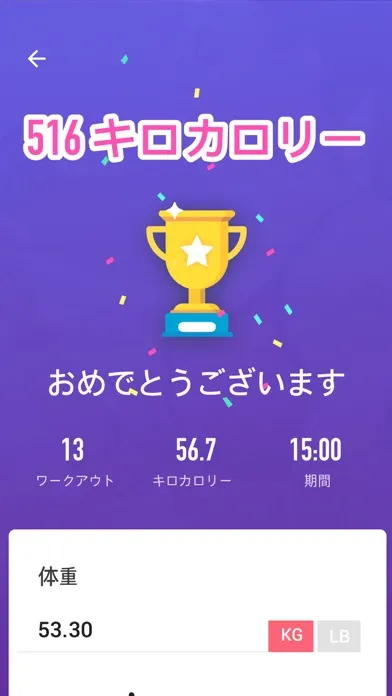Switch weight unit to LB

coord(339,636)
